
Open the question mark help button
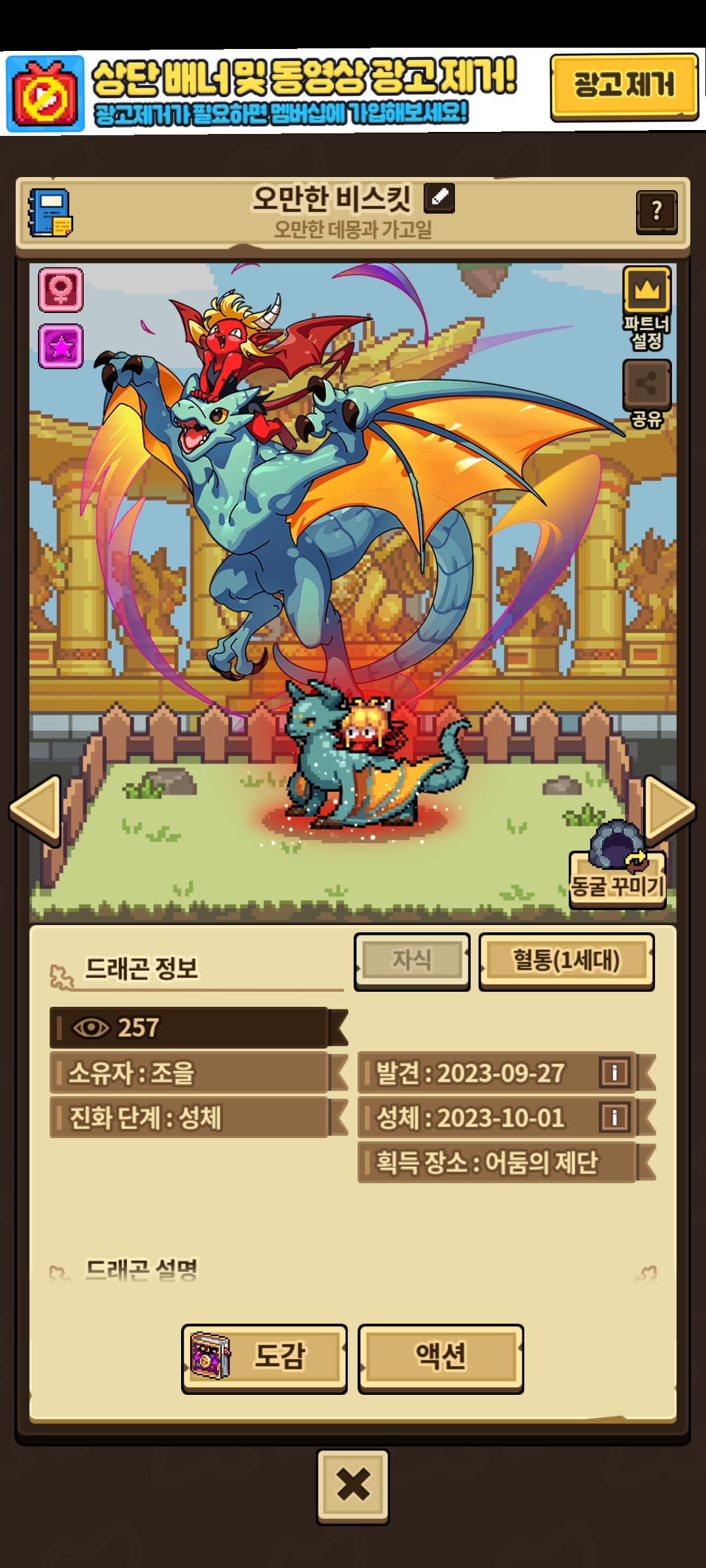pos(656,212)
